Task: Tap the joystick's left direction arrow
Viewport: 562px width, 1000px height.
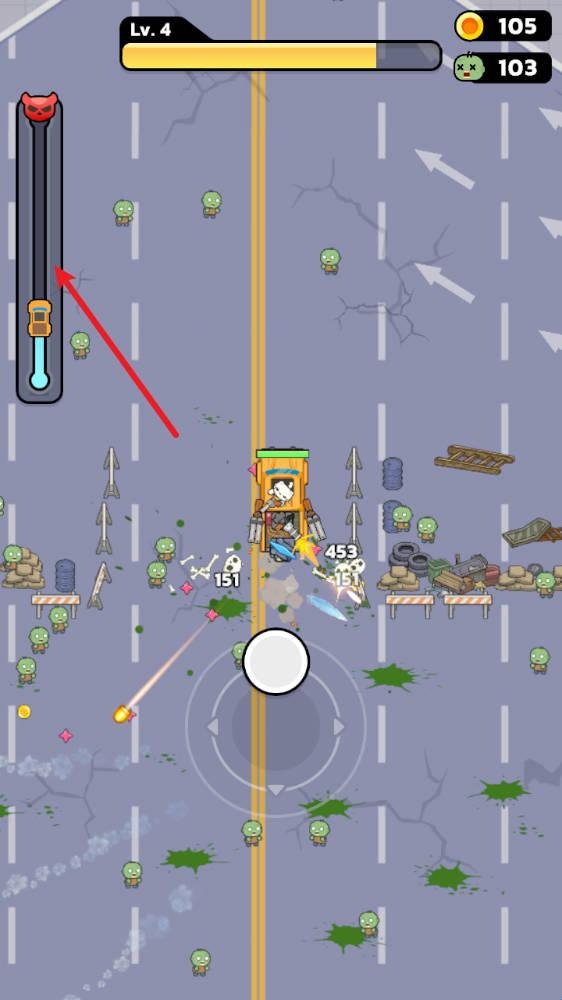Action: click(x=213, y=726)
